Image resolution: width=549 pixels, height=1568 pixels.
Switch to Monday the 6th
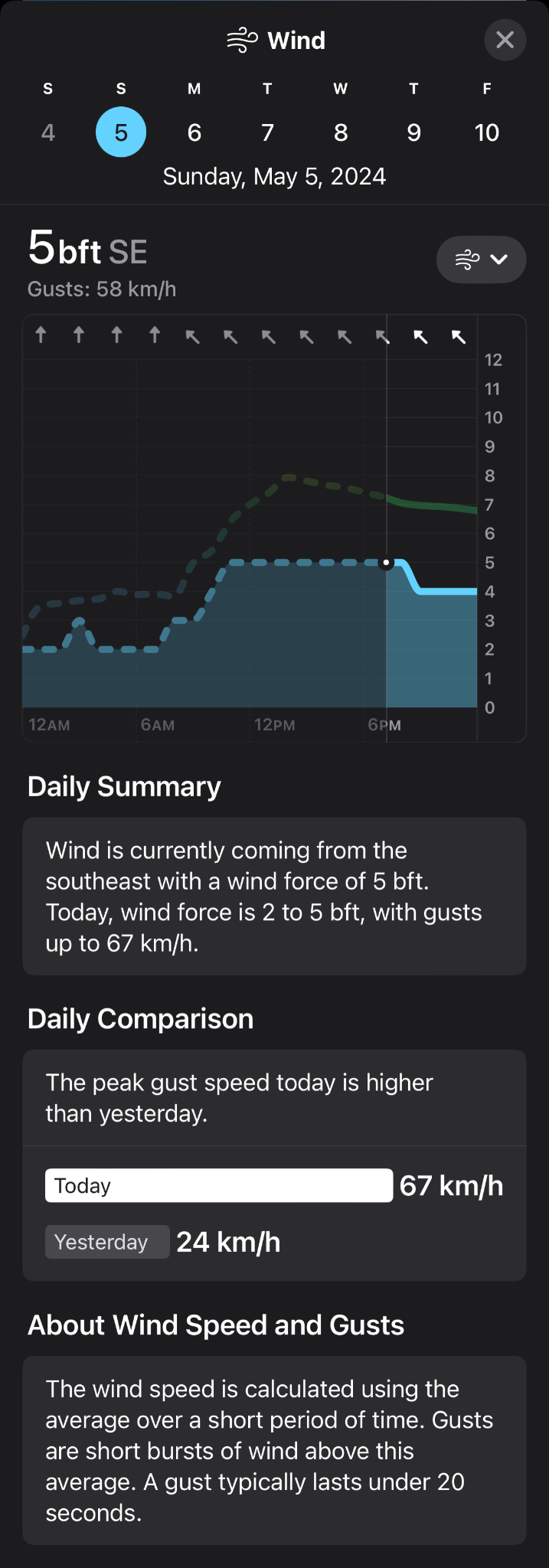tap(194, 132)
